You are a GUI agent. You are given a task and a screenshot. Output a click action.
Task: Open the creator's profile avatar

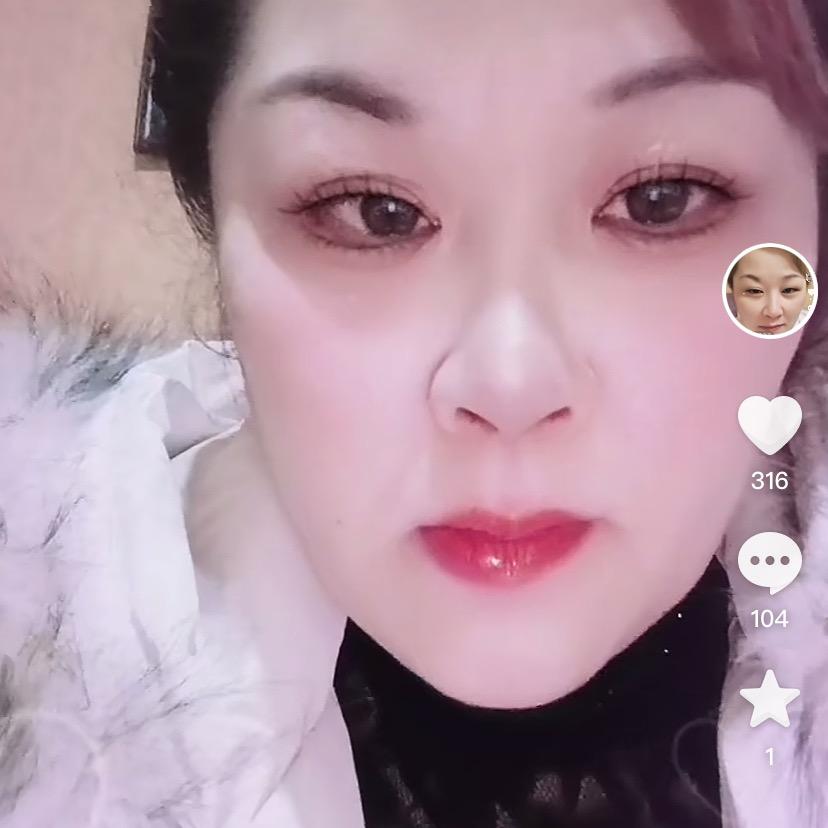769,291
